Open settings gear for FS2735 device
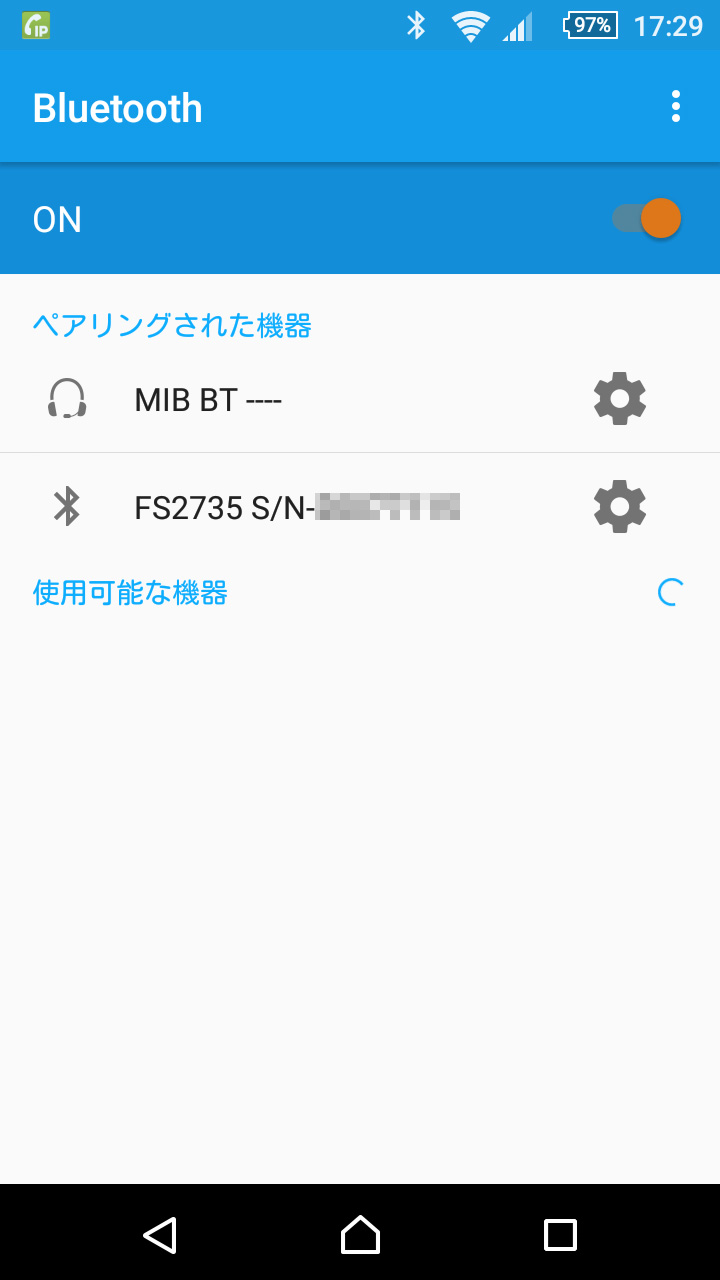Image resolution: width=720 pixels, height=1280 pixels. coord(620,506)
